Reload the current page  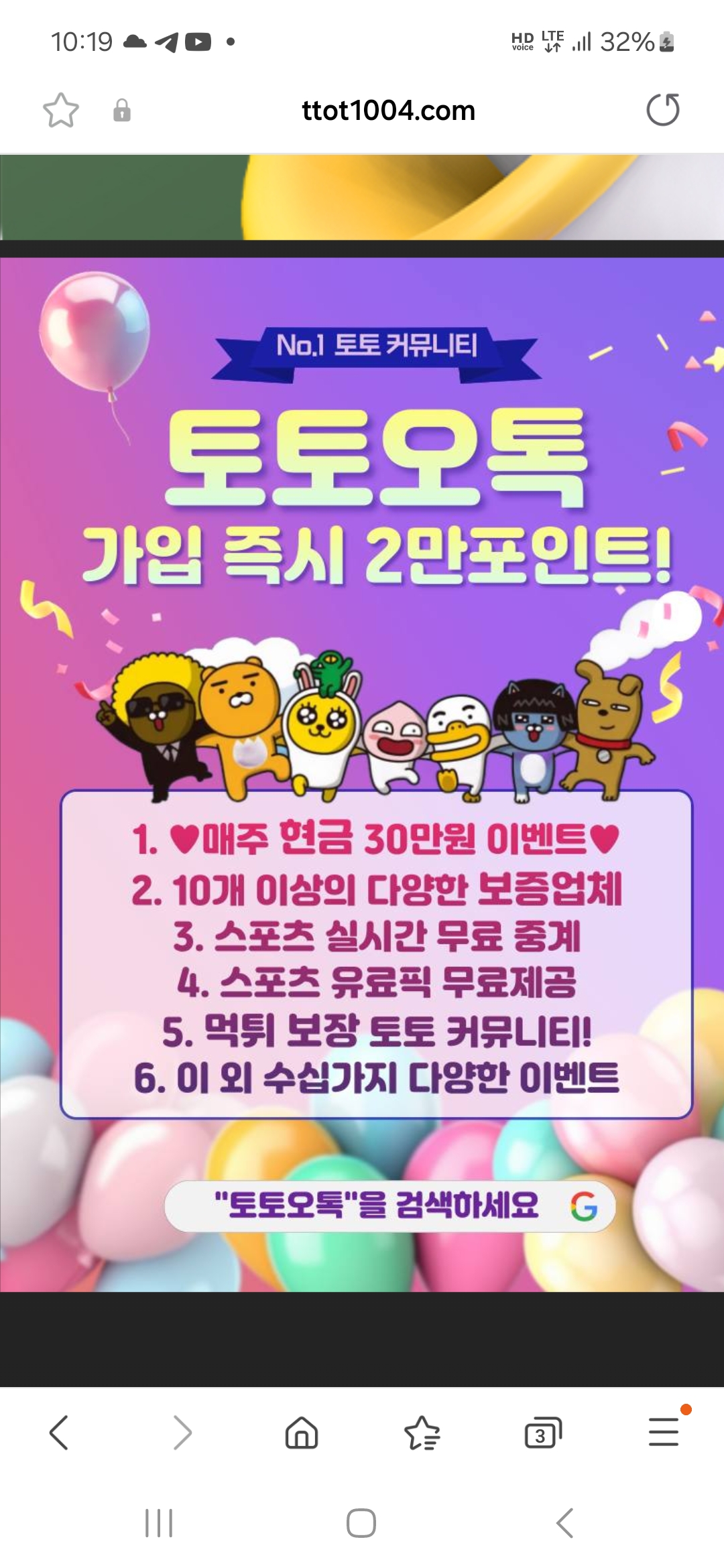click(x=662, y=111)
